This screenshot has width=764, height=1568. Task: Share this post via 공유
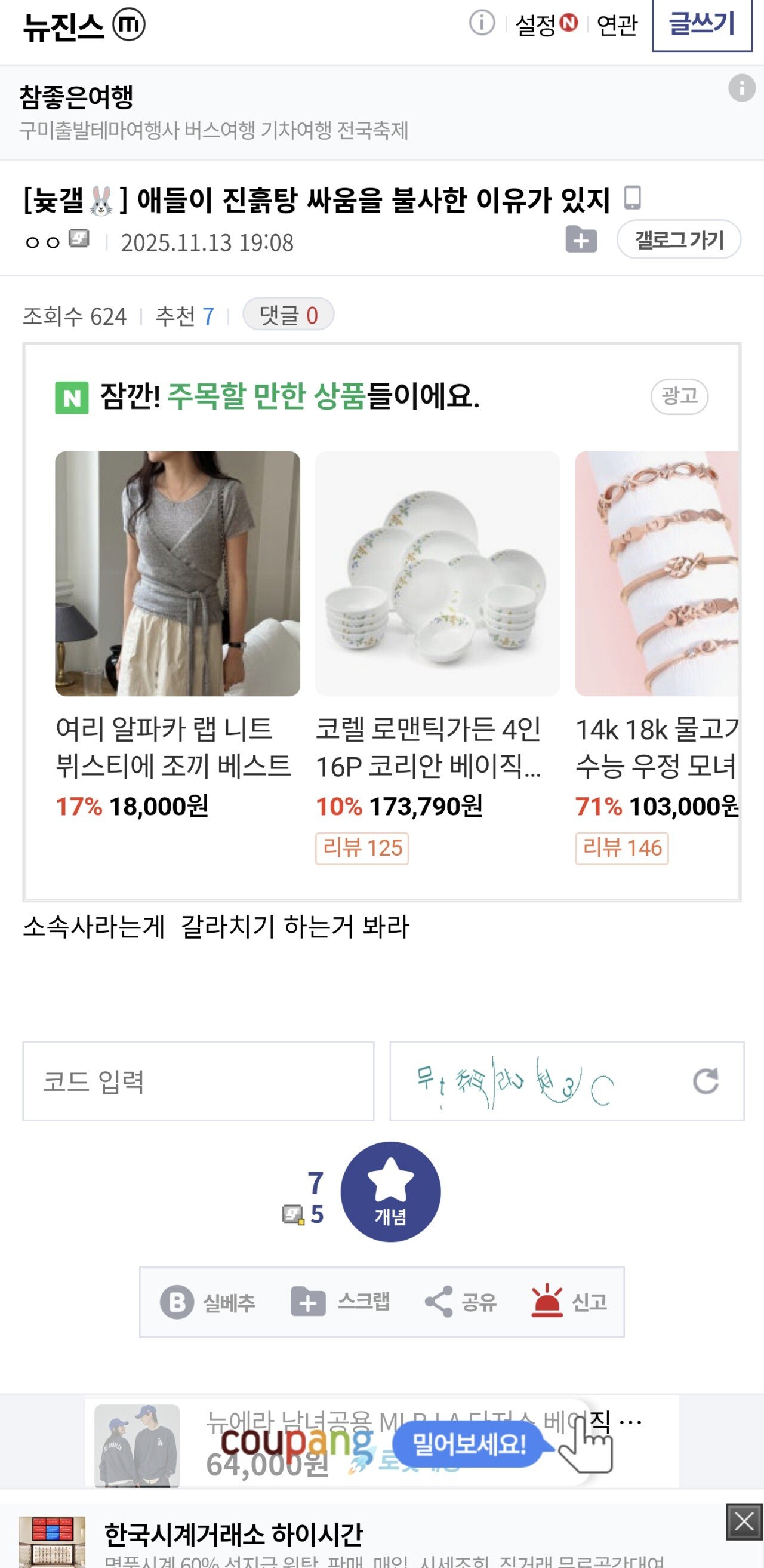point(460,1302)
